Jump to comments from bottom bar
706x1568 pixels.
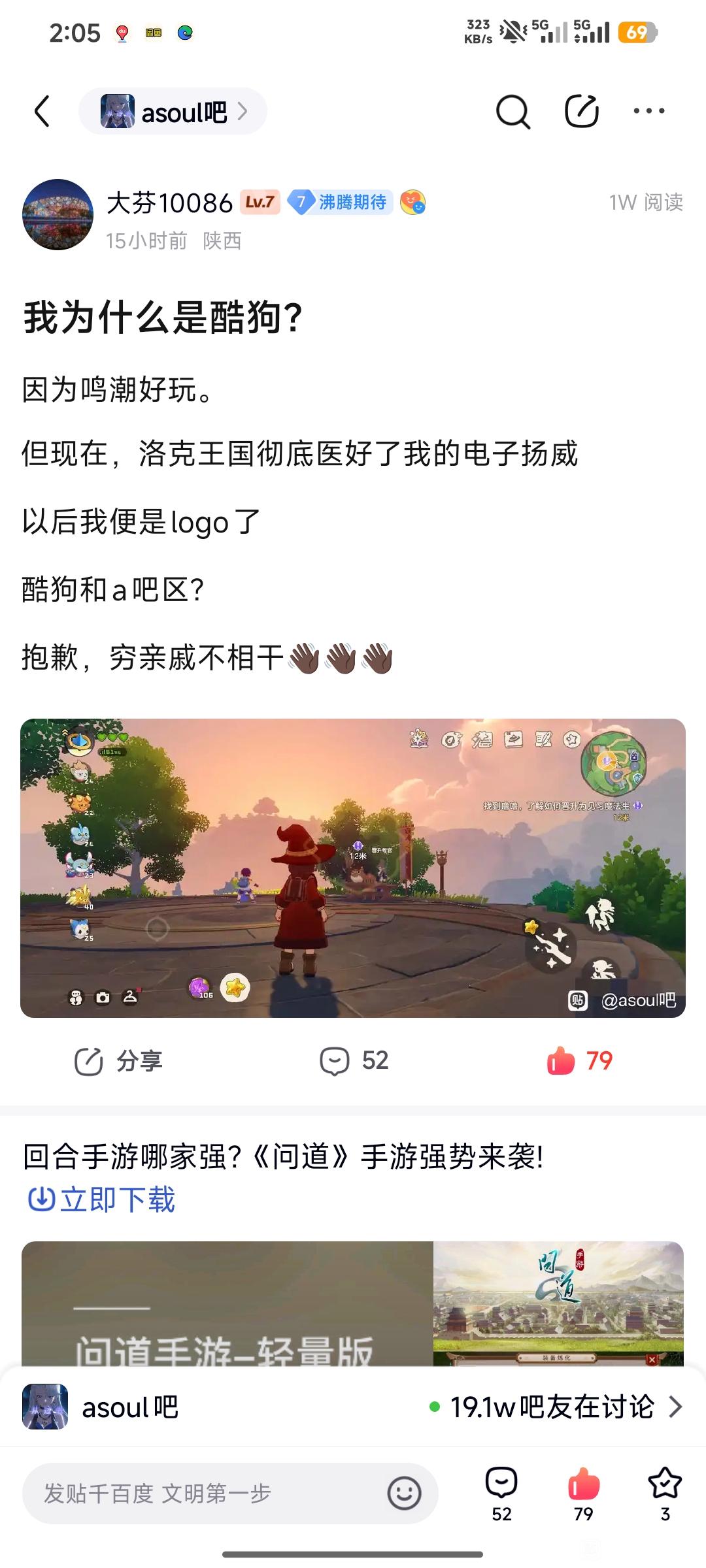click(x=501, y=1492)
